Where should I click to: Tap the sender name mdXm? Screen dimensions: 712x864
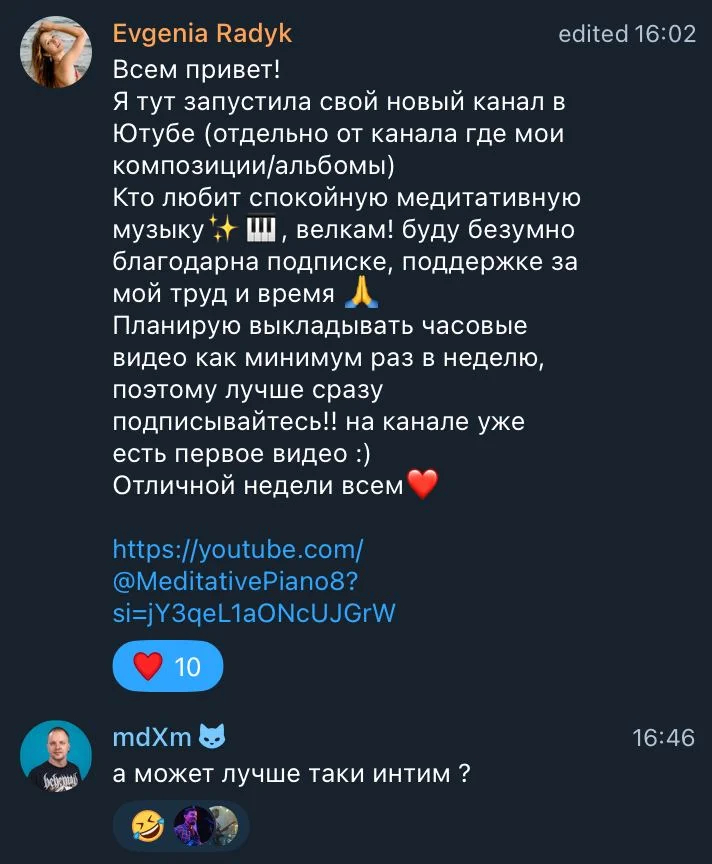154,738
